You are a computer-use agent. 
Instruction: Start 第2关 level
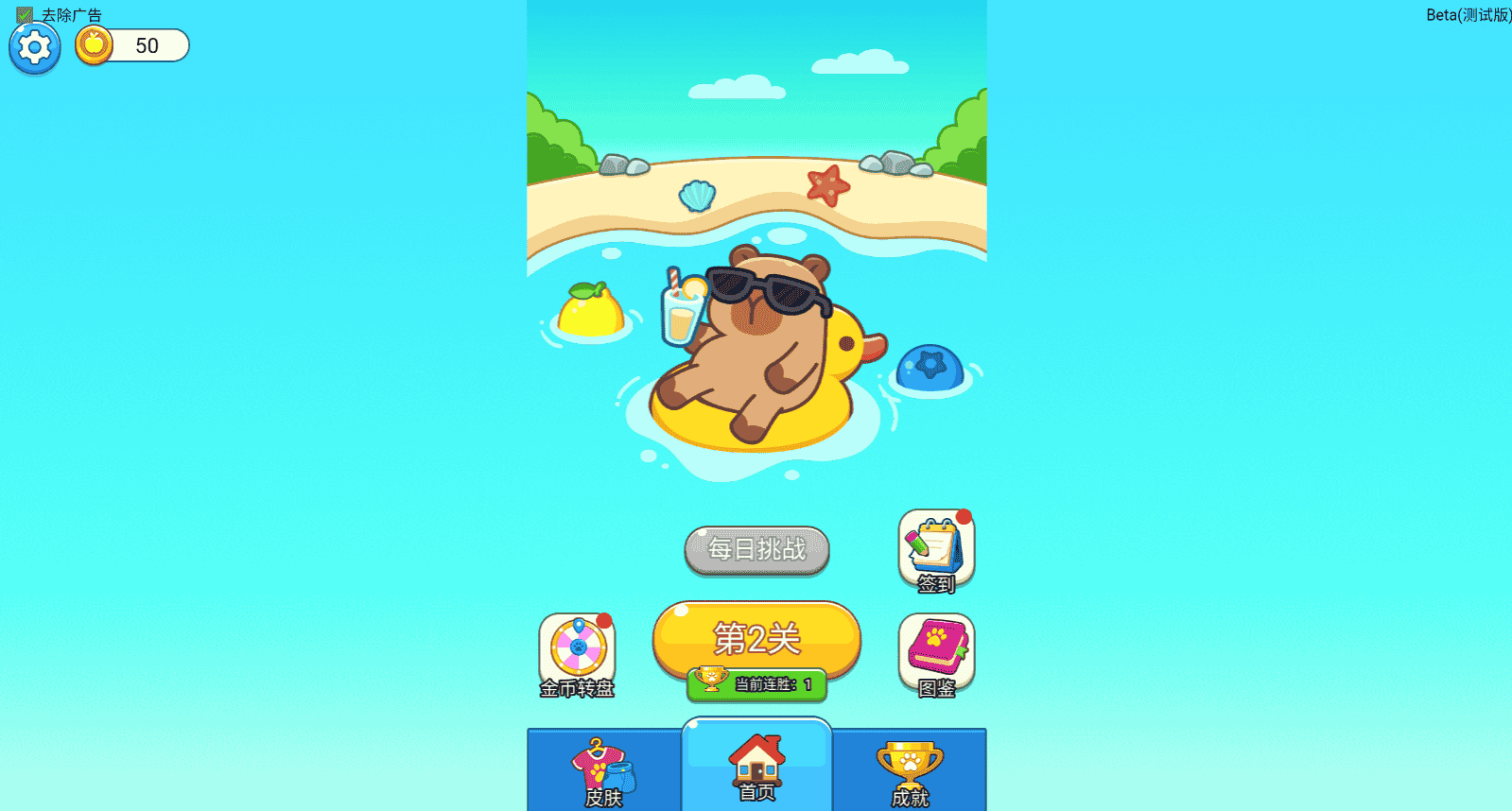point(756,639)
